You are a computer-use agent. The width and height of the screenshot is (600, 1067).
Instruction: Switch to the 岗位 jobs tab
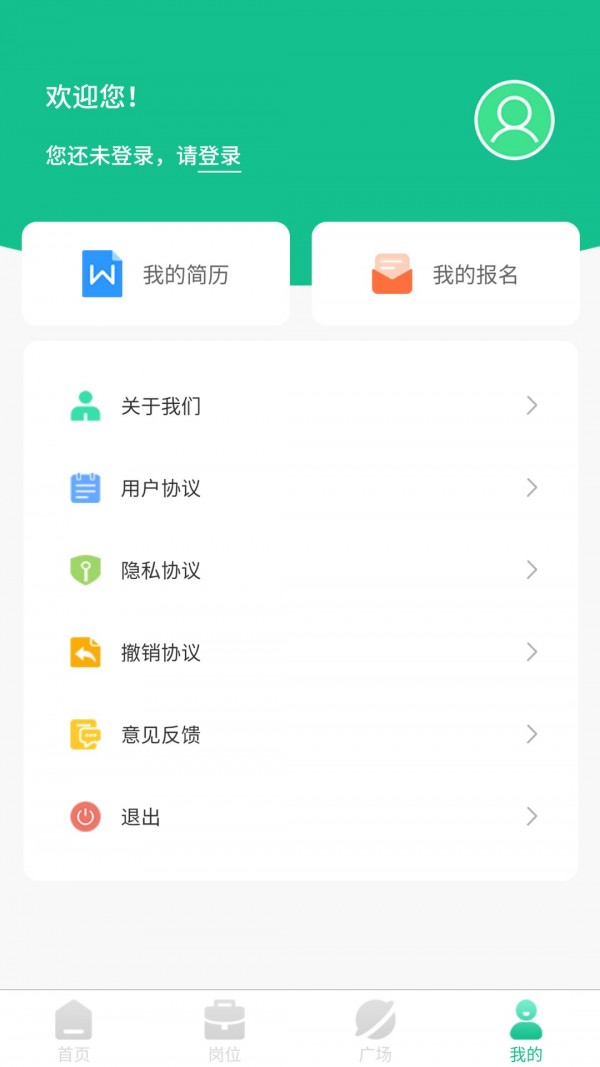(x=225, y=1030)
